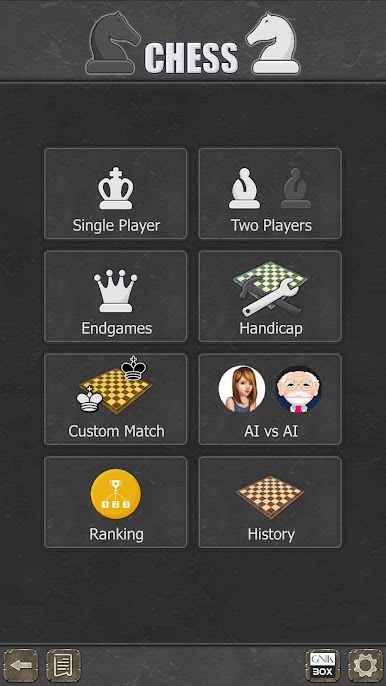
Task: Set up a Custom Match
Action: 116,399
